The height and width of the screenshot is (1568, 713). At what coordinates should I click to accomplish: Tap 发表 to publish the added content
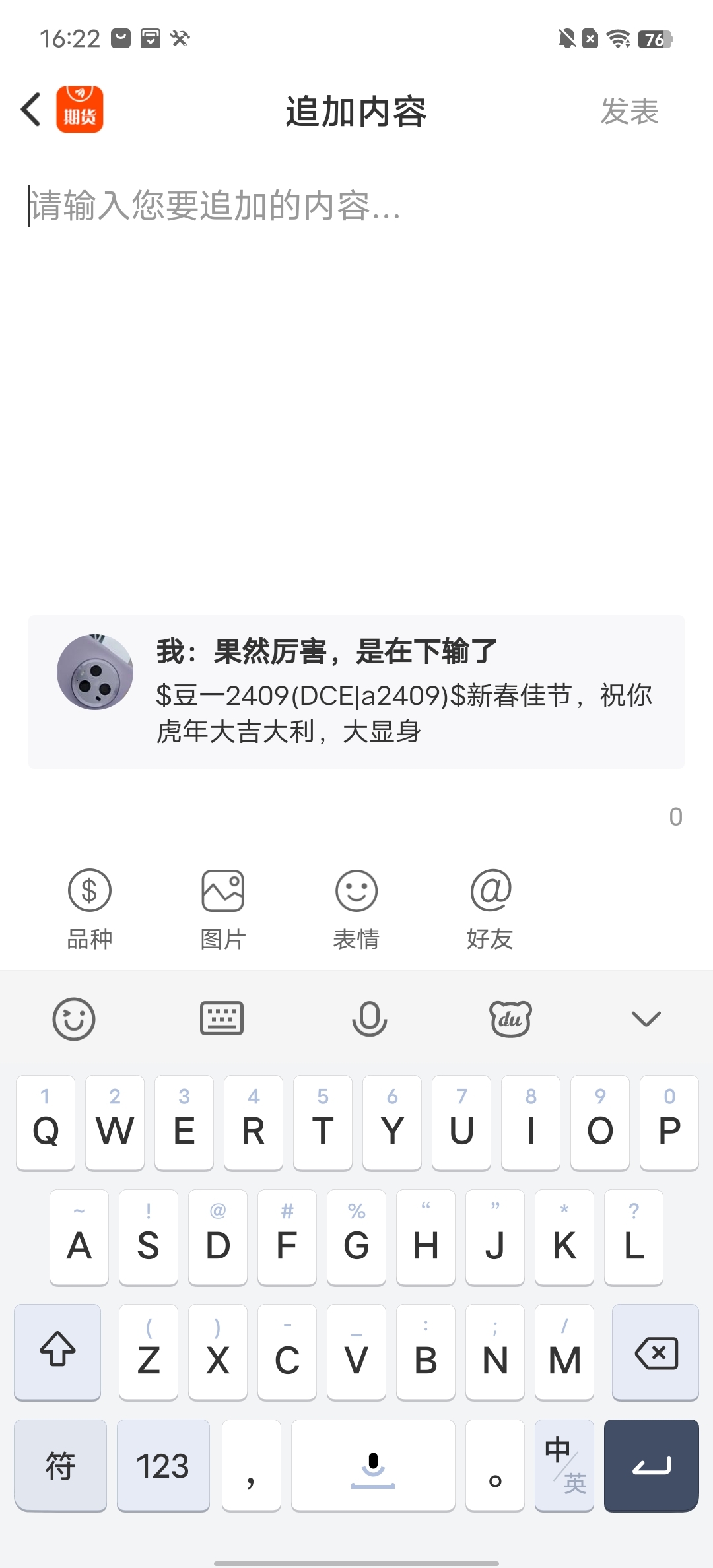[x=629, y=111]
